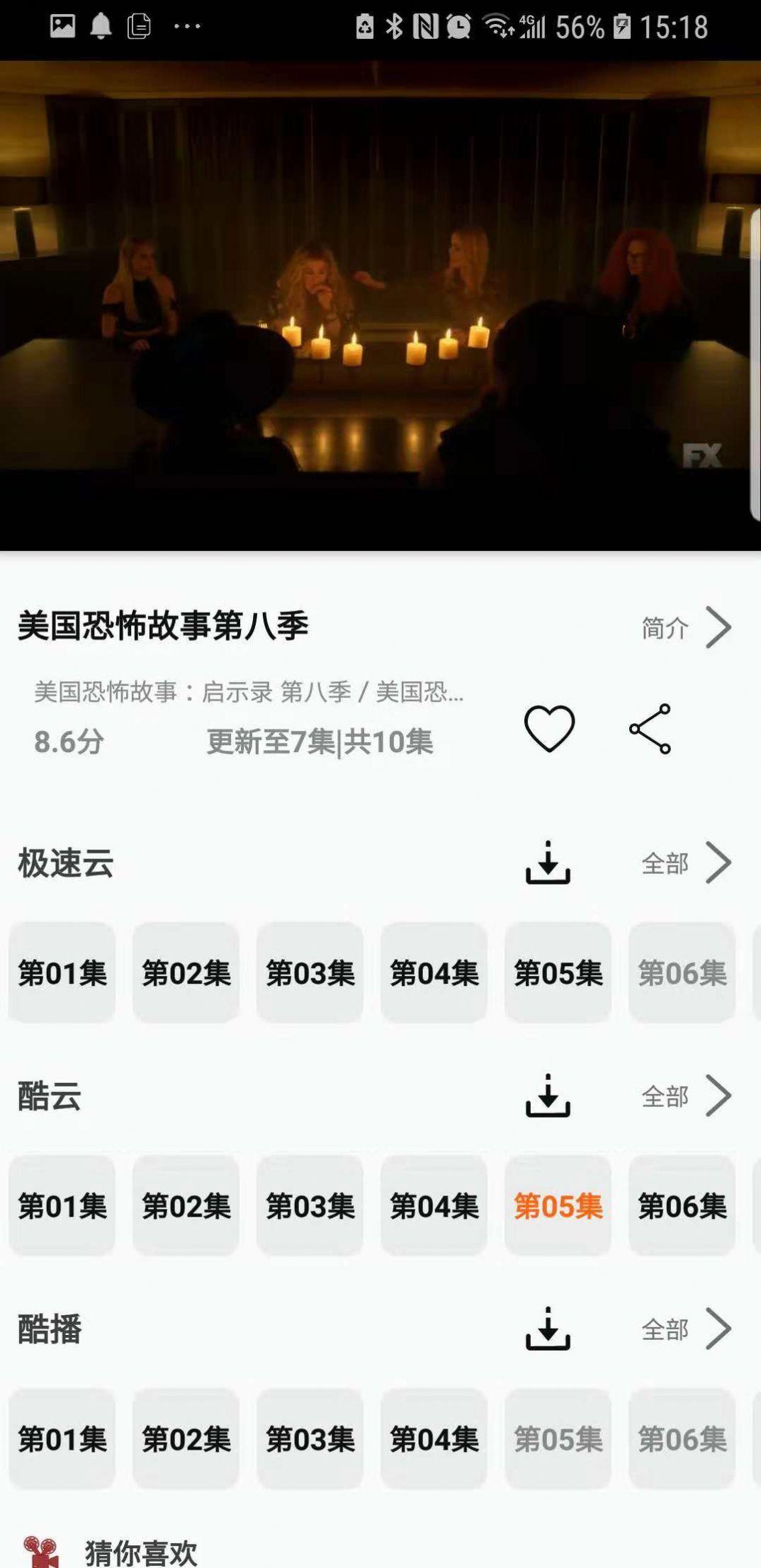View 全部 episodes for 极速云
Screen dimensions: 761x1568
[686, 863]
